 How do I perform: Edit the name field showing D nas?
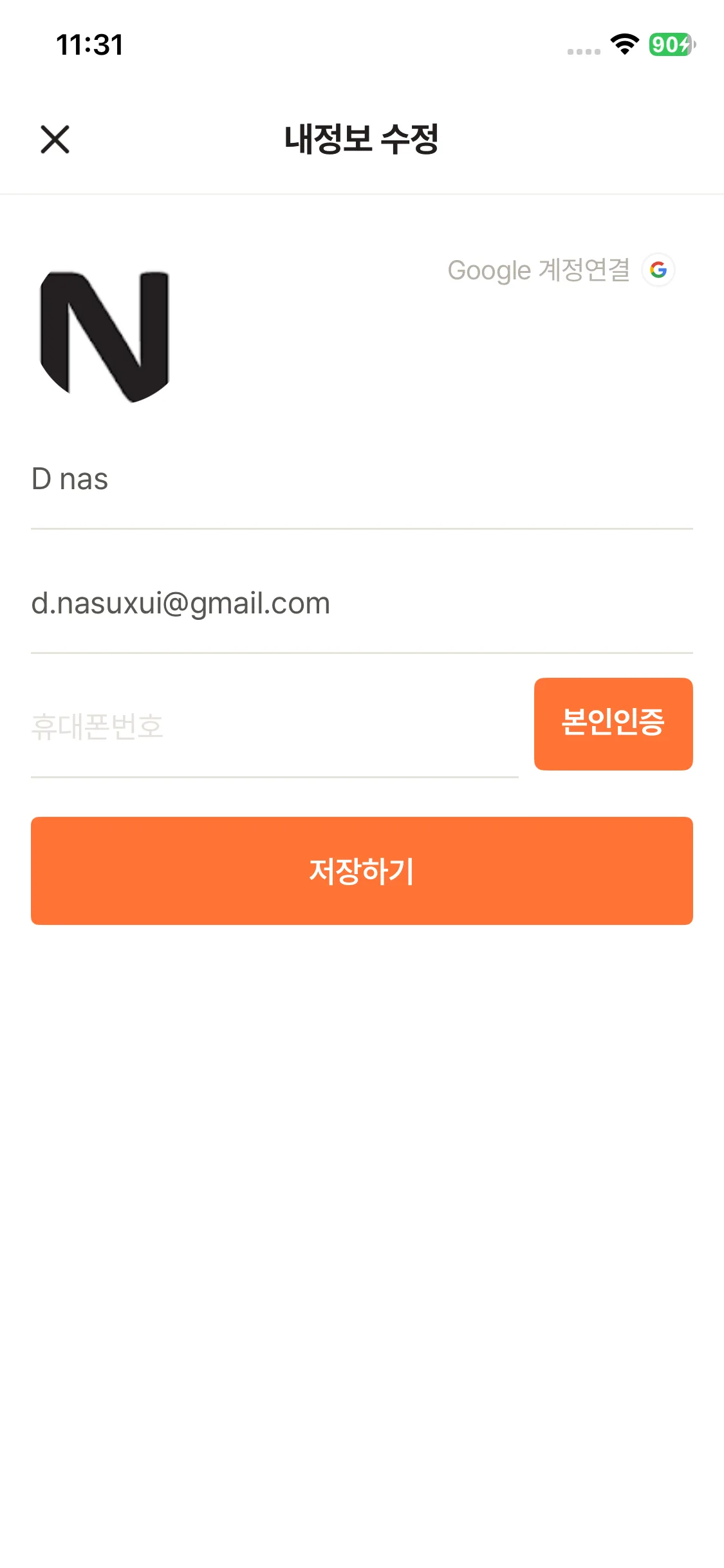pos(360,480)
